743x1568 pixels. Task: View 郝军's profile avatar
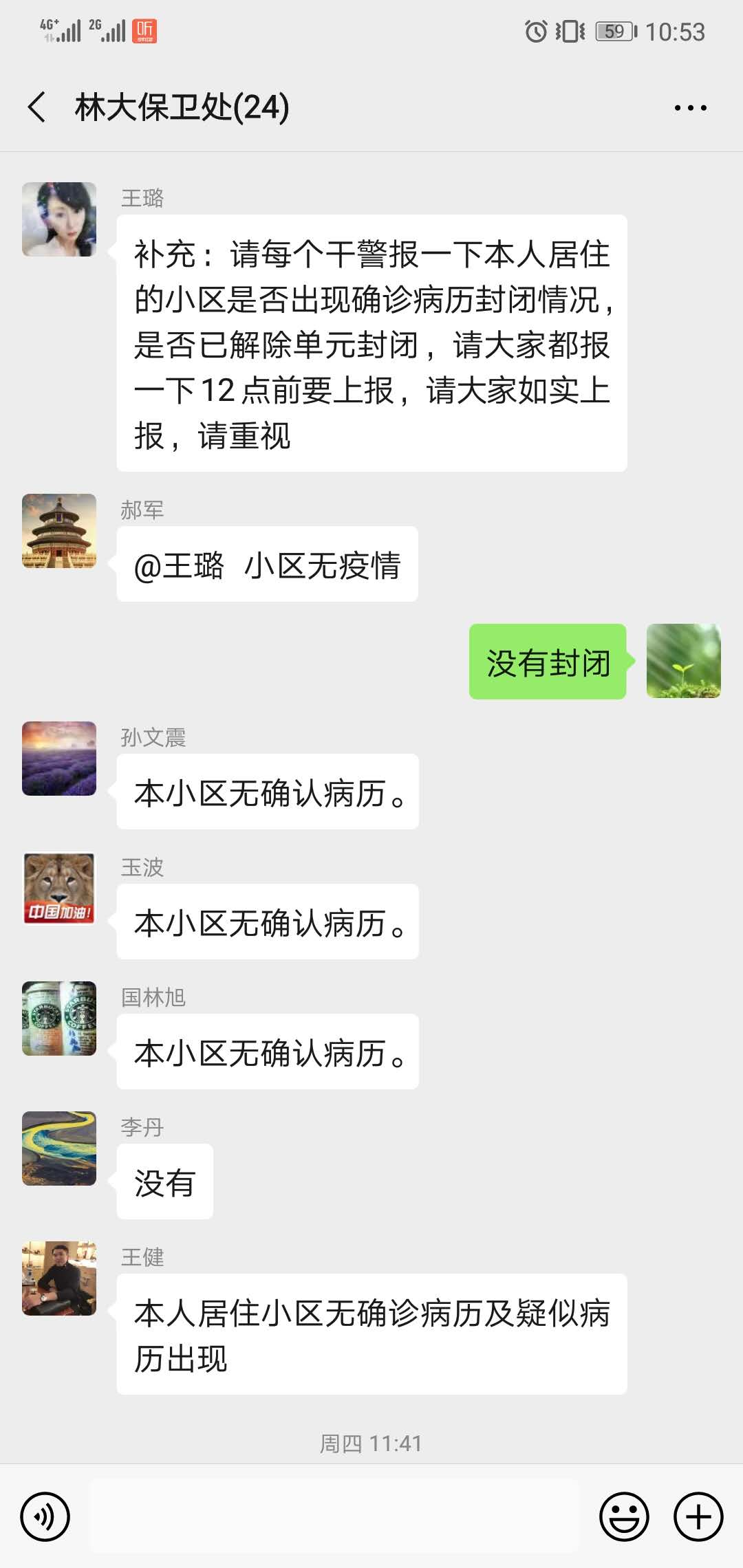click(x=59, y=531)
